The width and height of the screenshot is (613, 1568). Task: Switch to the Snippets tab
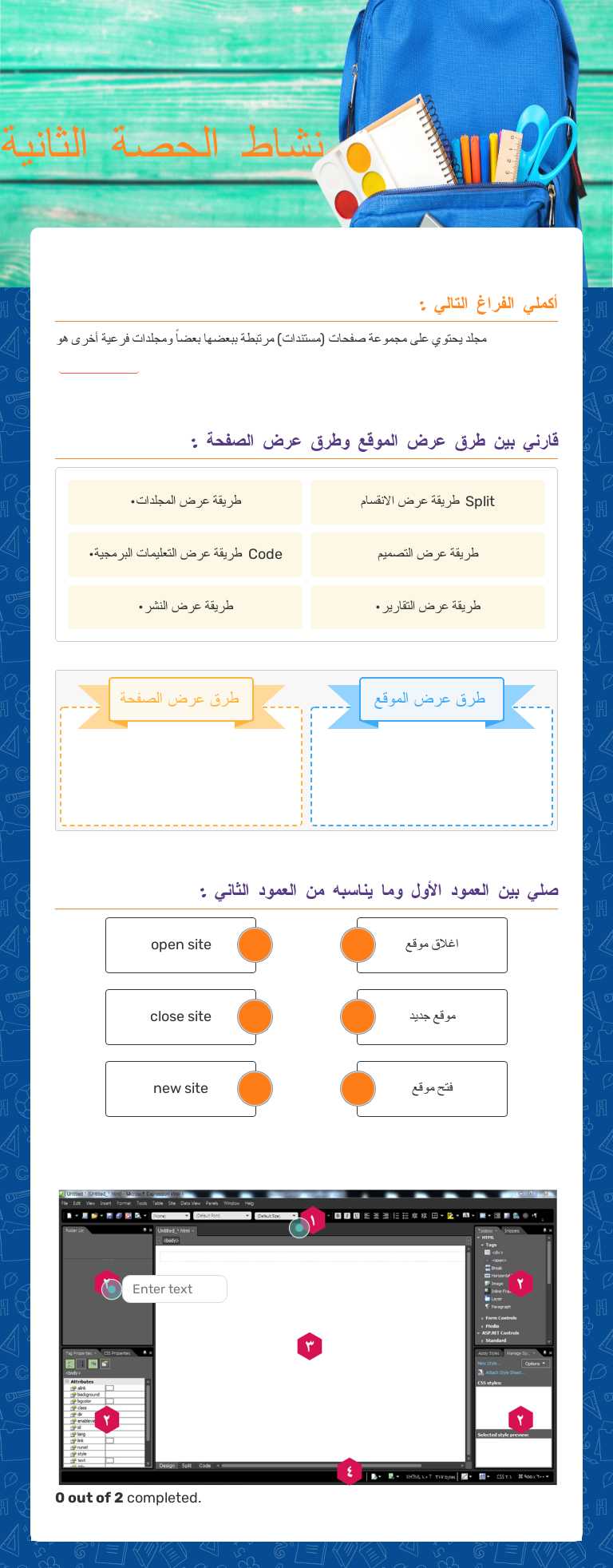tap(513, 1231)
